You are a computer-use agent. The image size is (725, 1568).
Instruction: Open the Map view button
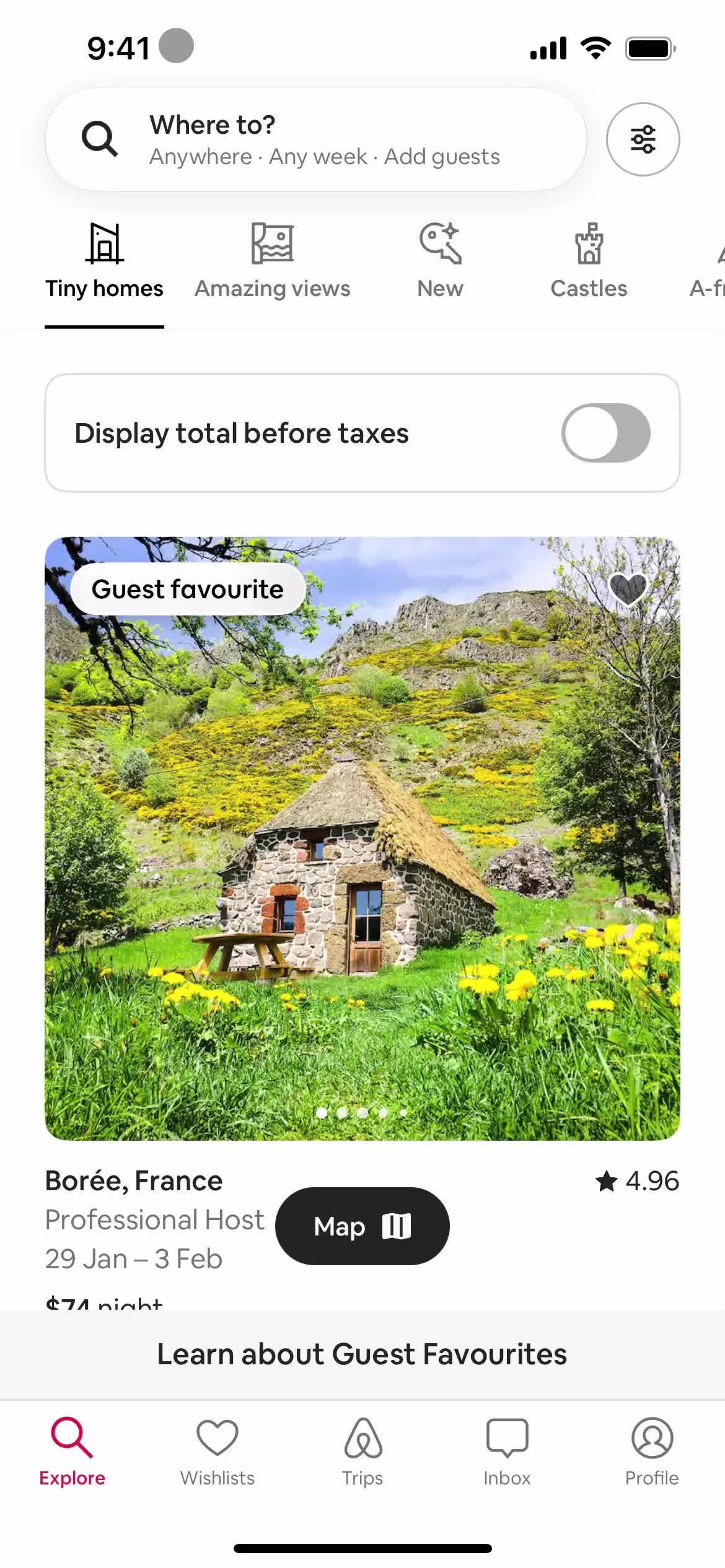362,1226
